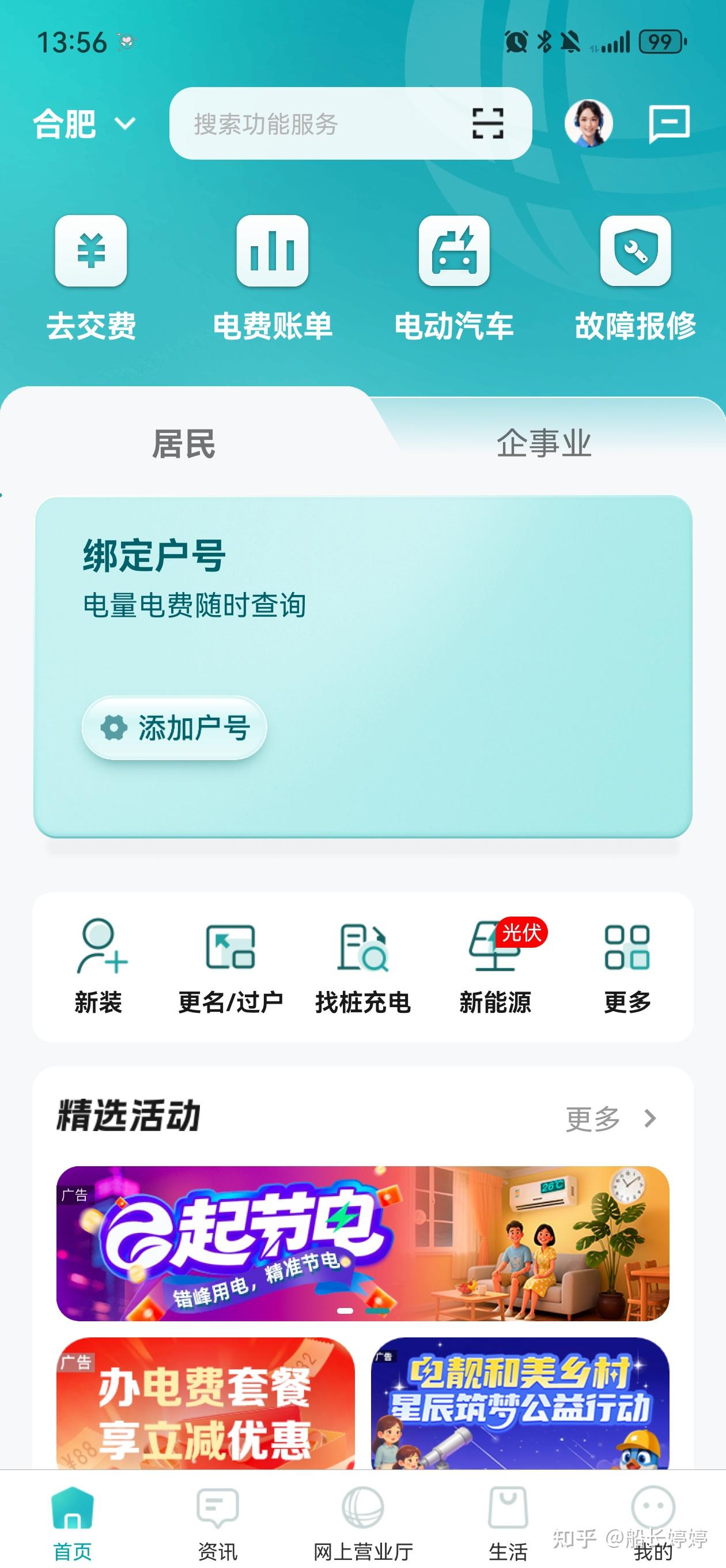Tap the 添加户号 add account button
Image resolution: width=726 pixels, height=1568 pixels.
176,728
